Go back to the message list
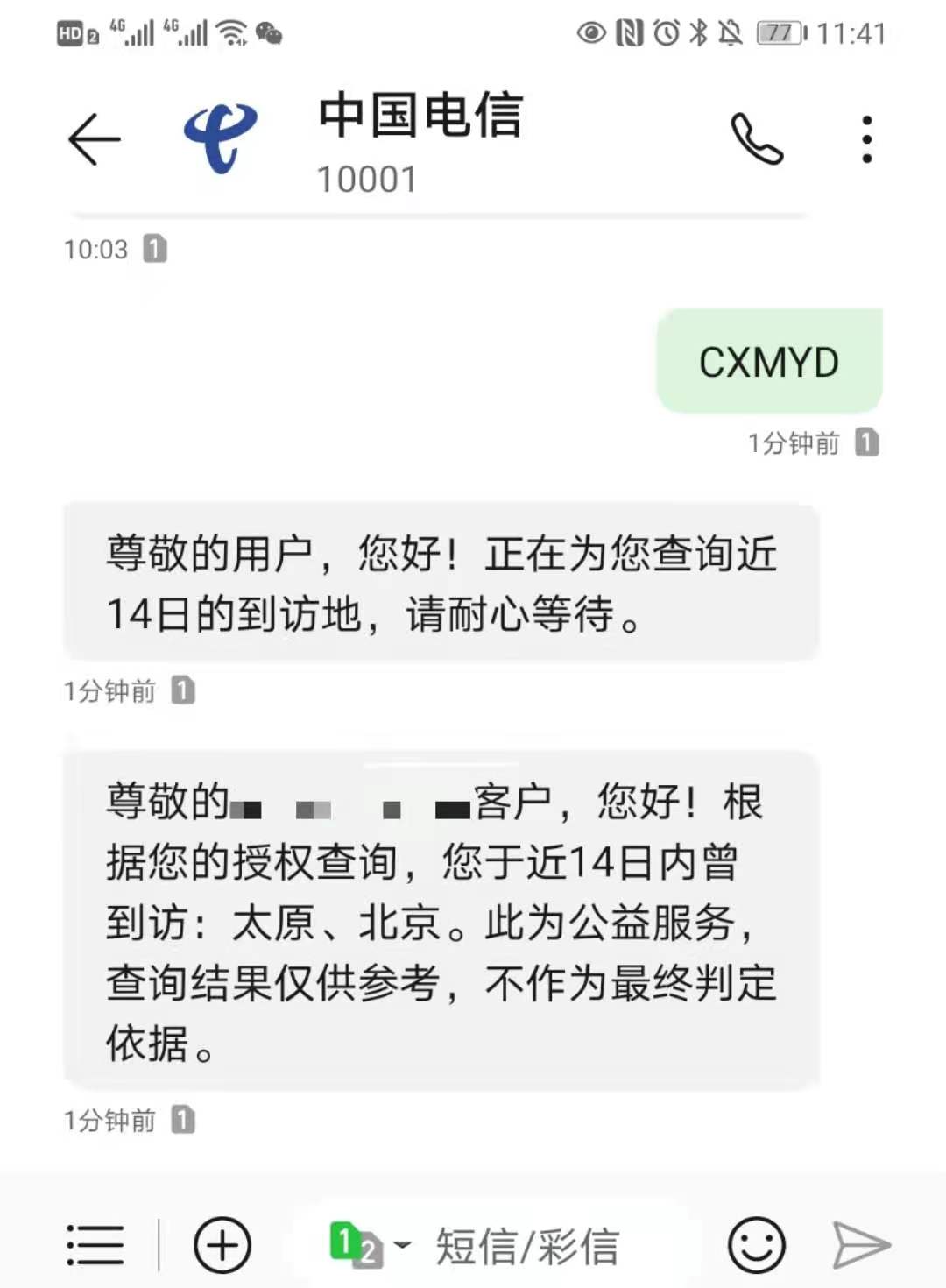This screenshot has height=1288, width=946. coord(94,139)
